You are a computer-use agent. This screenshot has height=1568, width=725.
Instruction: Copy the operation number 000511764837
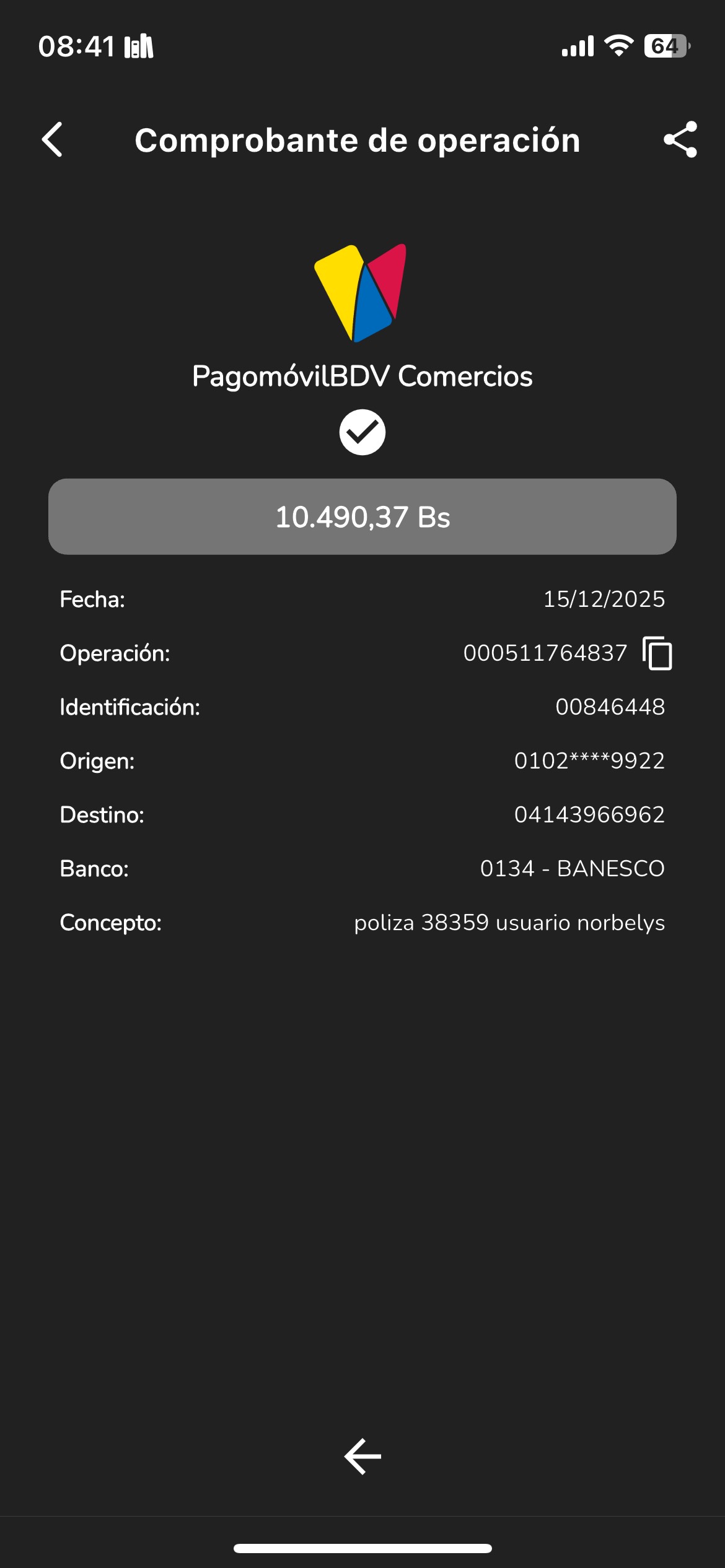tap(657, 653)
